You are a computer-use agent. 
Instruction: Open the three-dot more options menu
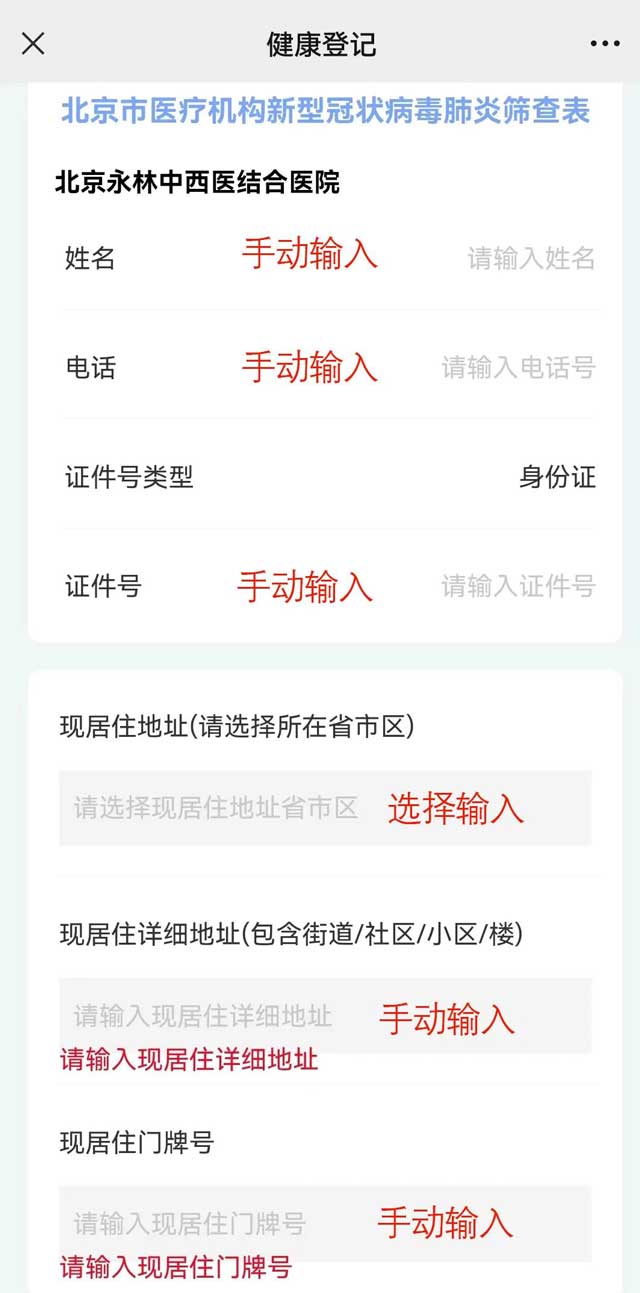click(605, 44)
